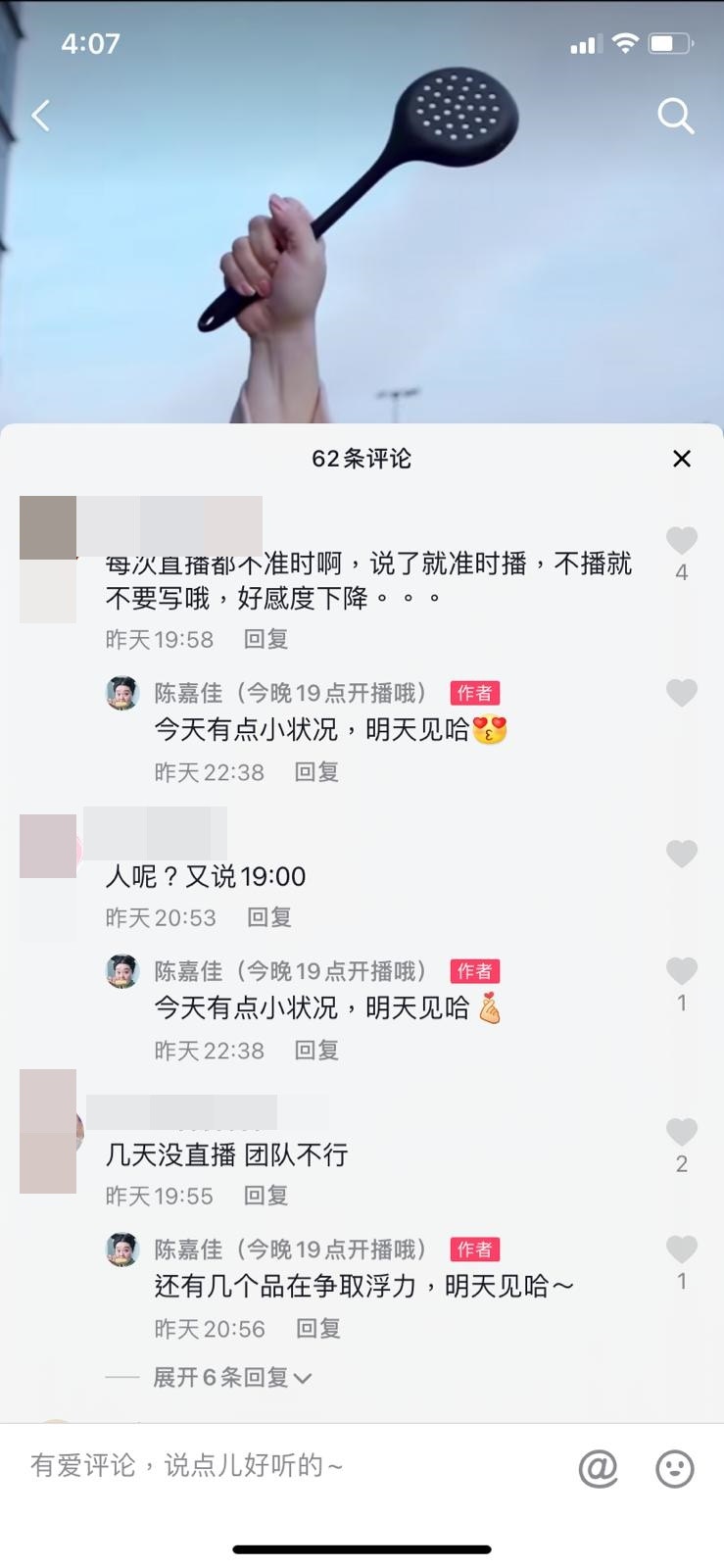This screenshot has width=724, height=1568.
Task: Like the comment 人呢？又说19:00
Action: [681, 855]
